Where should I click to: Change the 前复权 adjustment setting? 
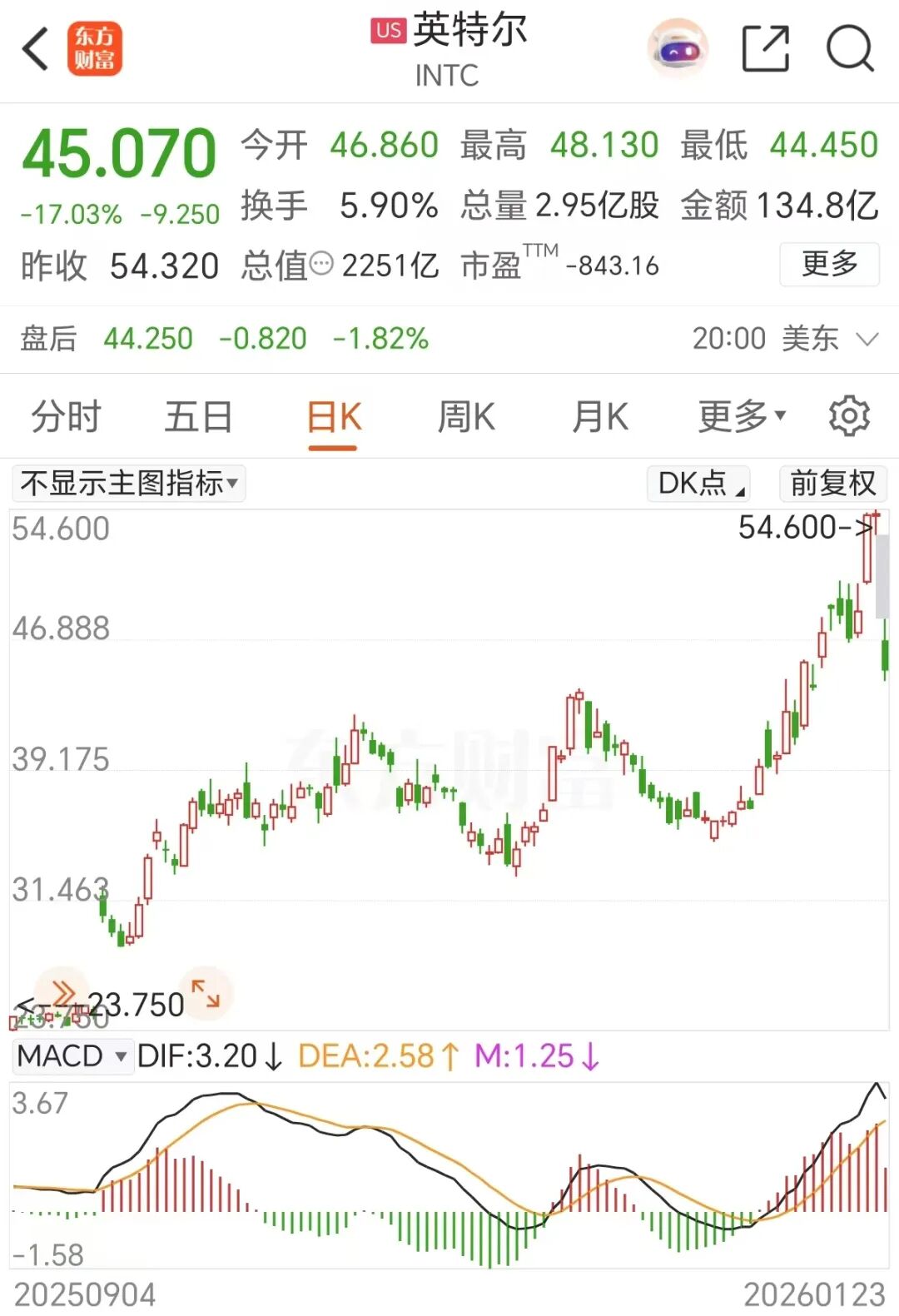pyautogui.click(x=832, y=484)
